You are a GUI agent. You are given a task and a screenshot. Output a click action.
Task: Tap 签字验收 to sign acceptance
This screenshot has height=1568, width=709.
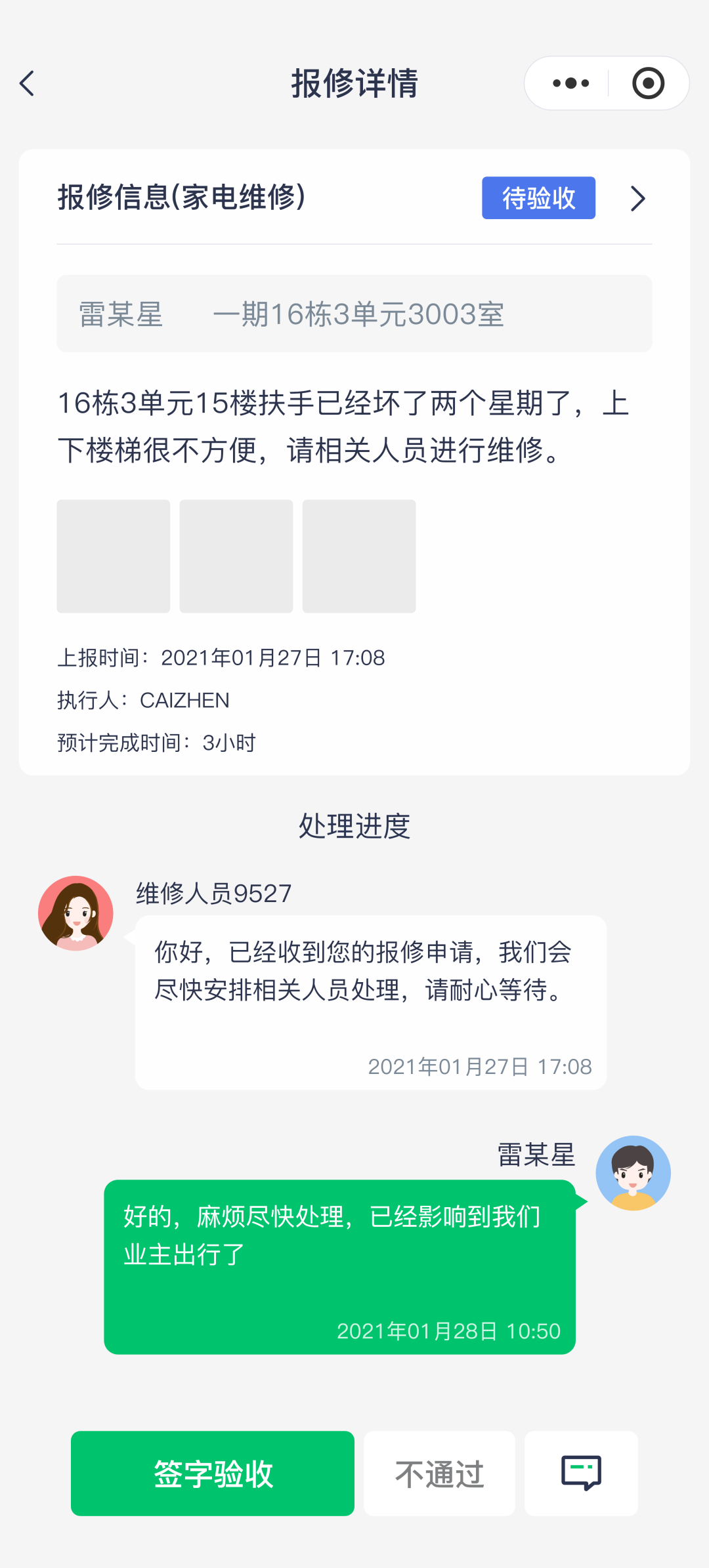coord(213,1474)
